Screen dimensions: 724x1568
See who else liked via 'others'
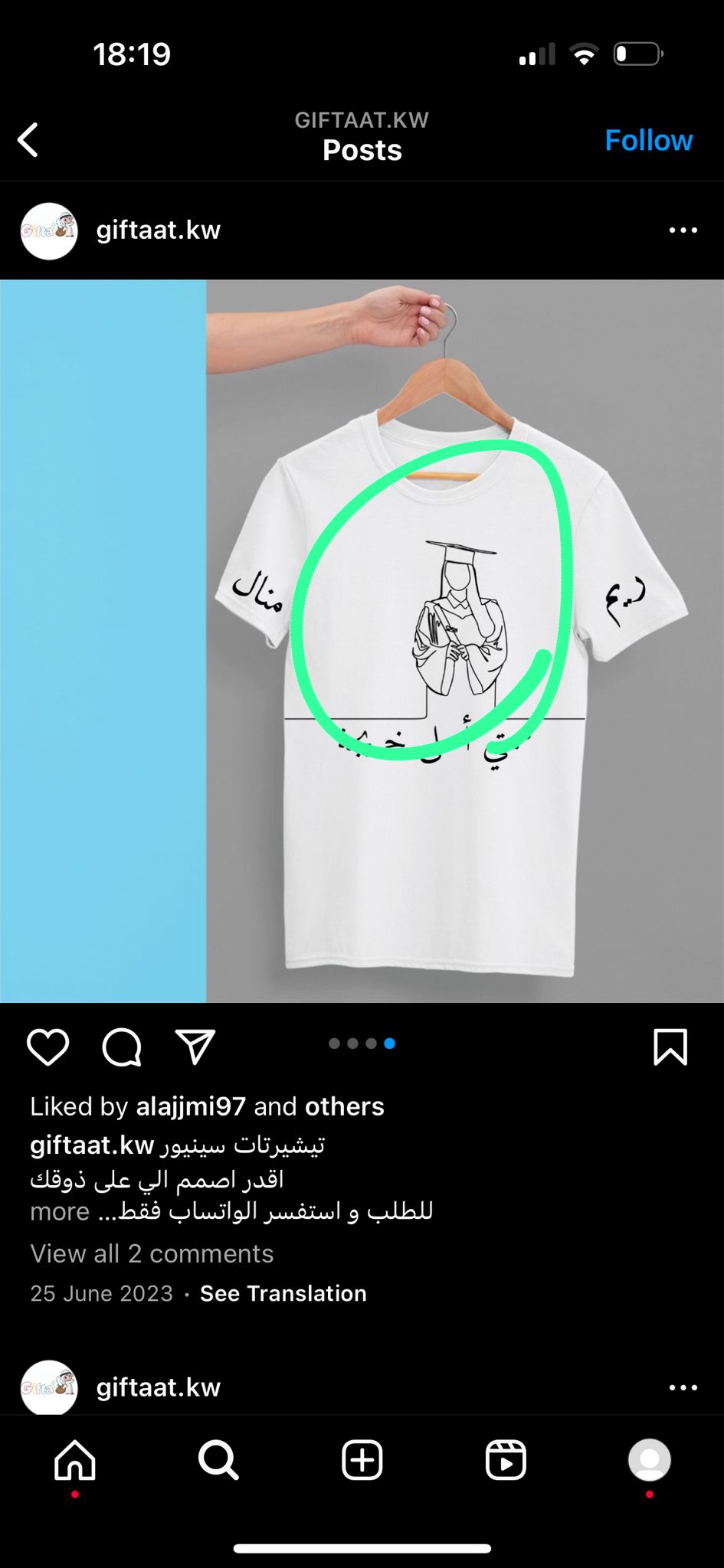345,1106
